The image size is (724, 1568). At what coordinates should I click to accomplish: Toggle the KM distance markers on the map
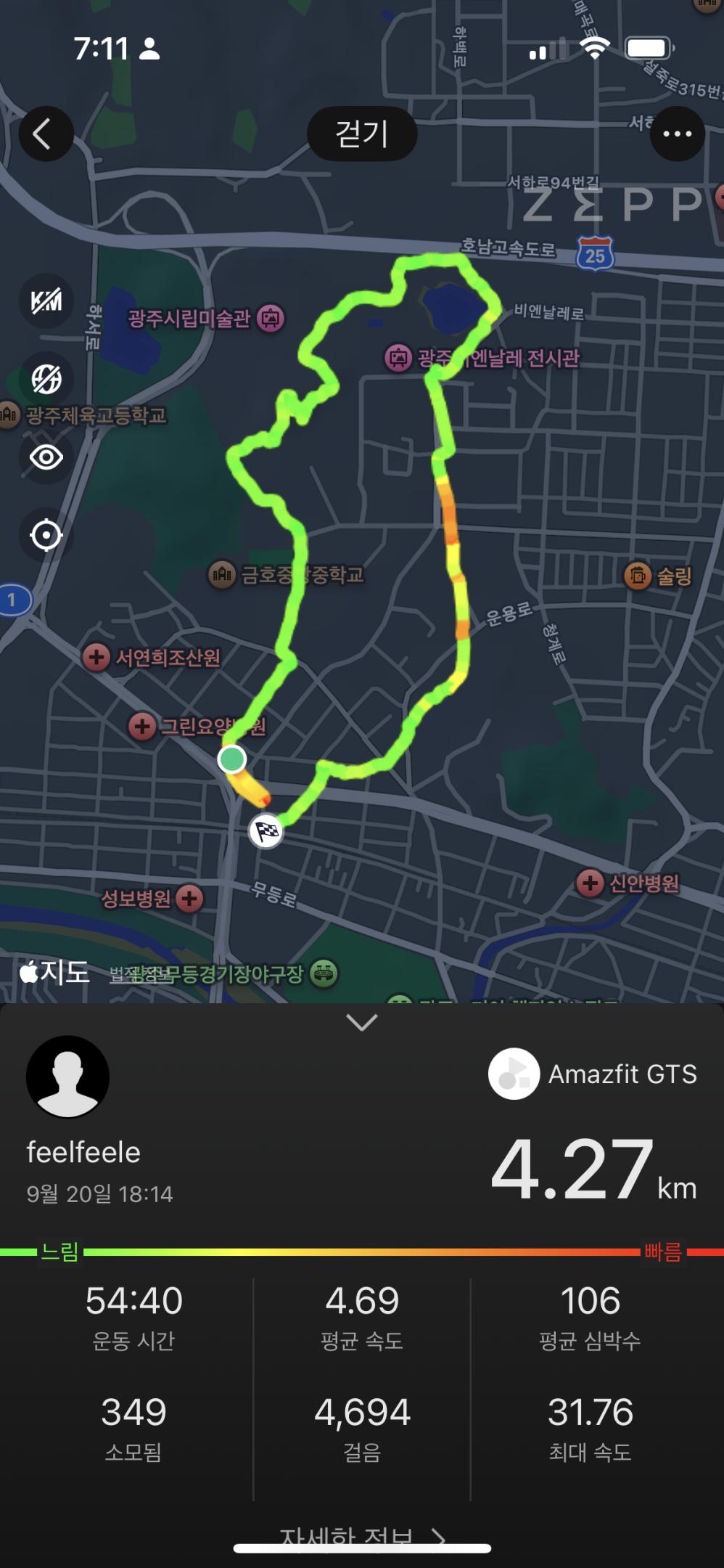[46, 301]
